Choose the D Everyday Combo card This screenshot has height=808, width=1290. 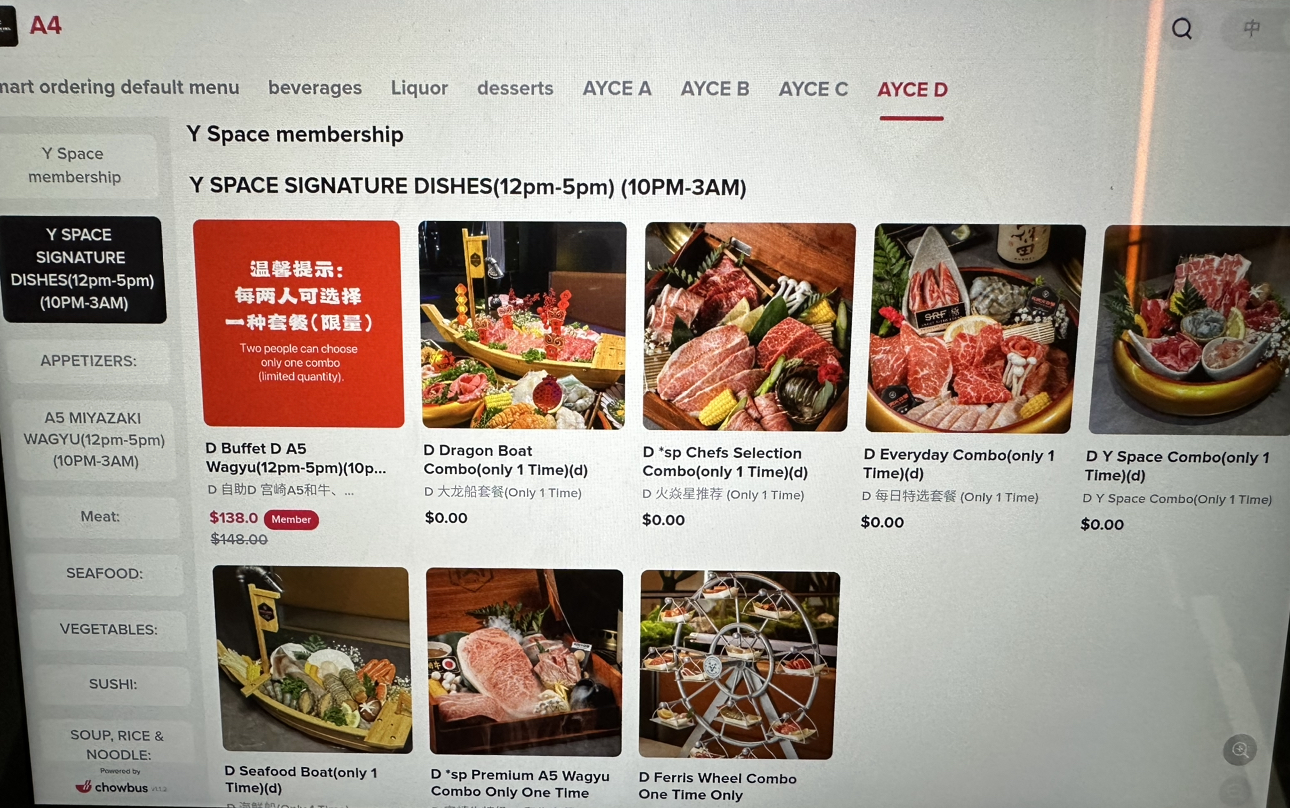[x=974, y=329]
